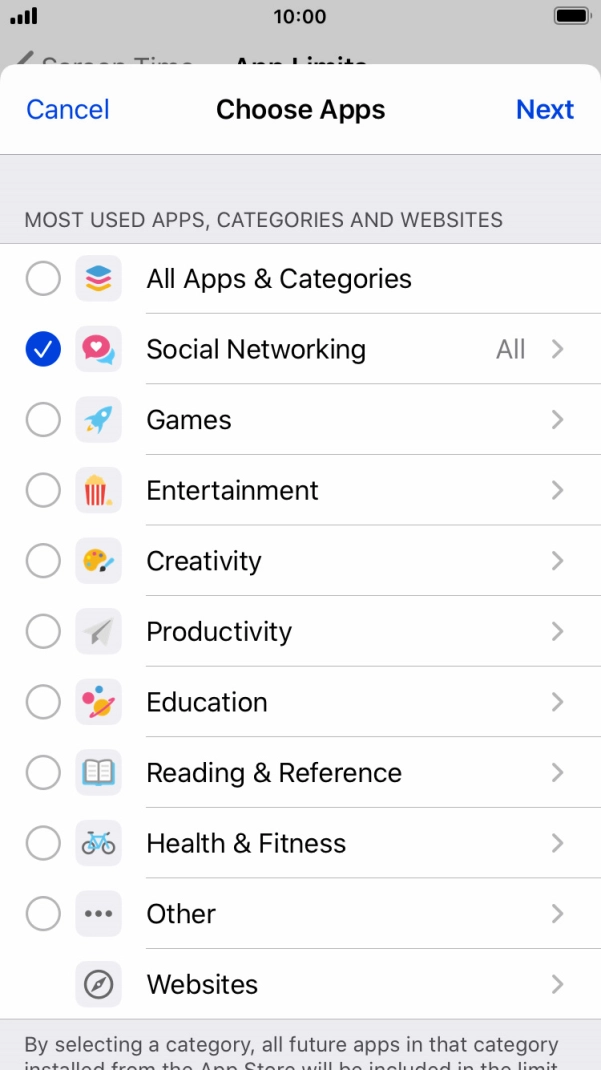Select the Education category checkbox

(x=43, y=702)
